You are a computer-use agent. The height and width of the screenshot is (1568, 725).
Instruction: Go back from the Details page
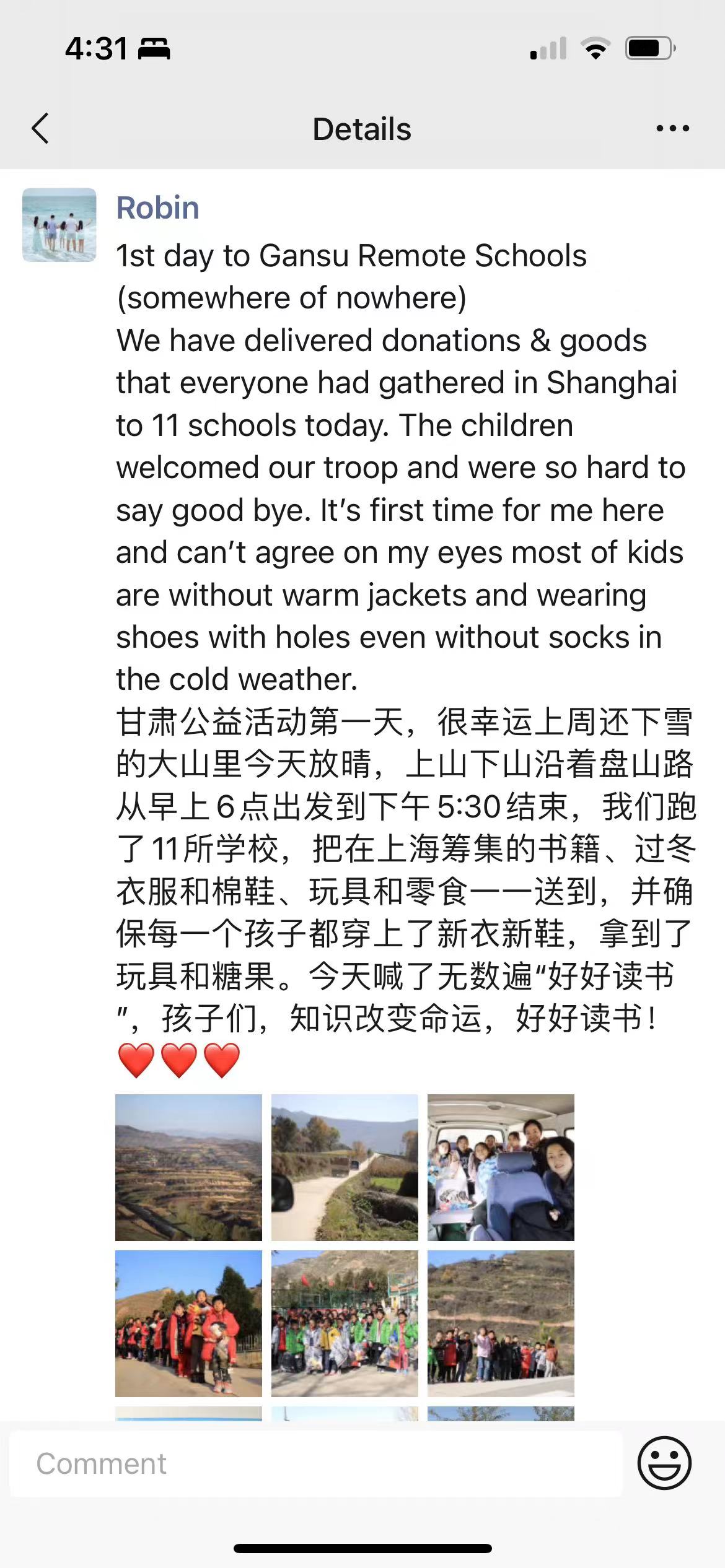[40, 129]
